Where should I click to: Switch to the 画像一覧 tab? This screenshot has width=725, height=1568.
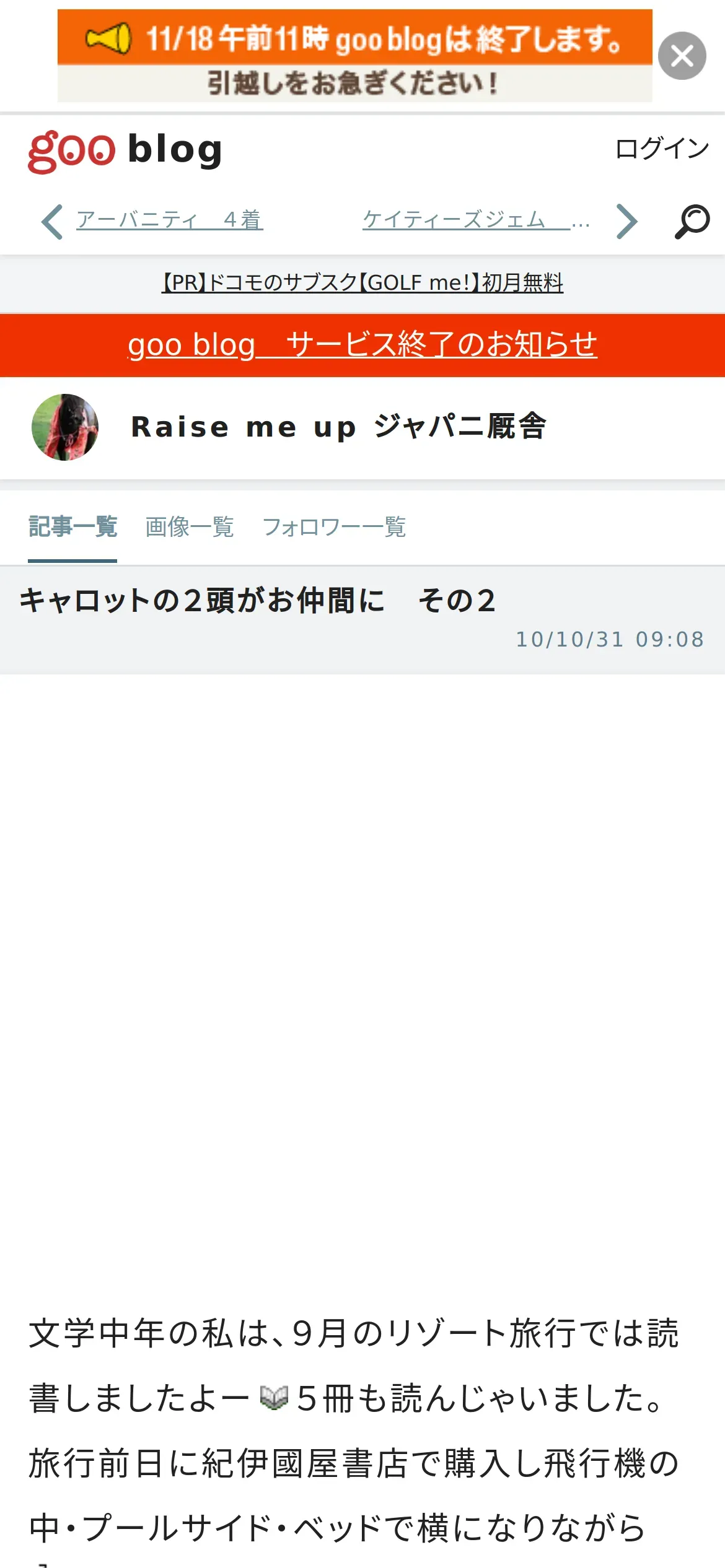[x=190, y=527]
